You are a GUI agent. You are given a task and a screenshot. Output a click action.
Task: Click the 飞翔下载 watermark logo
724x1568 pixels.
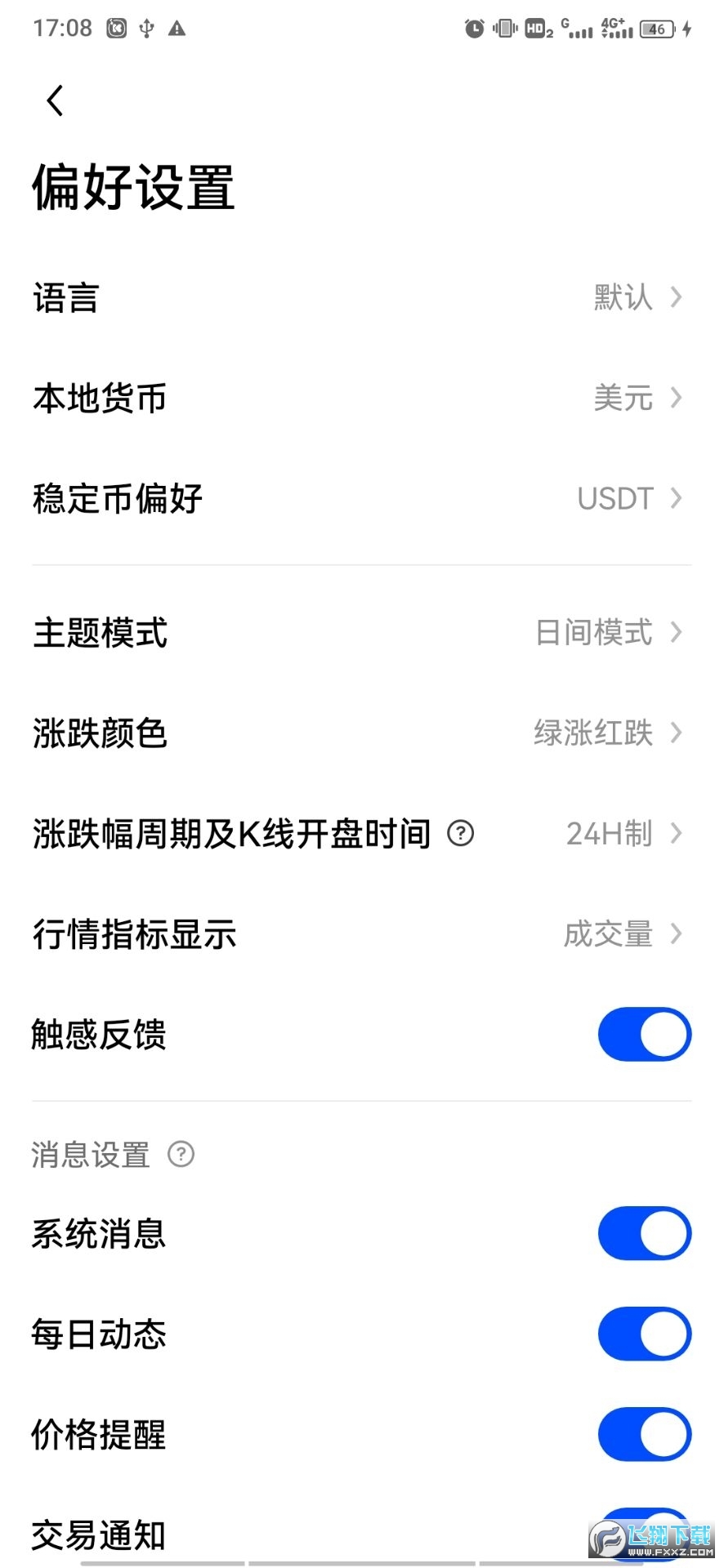(x=646, y=1537)
